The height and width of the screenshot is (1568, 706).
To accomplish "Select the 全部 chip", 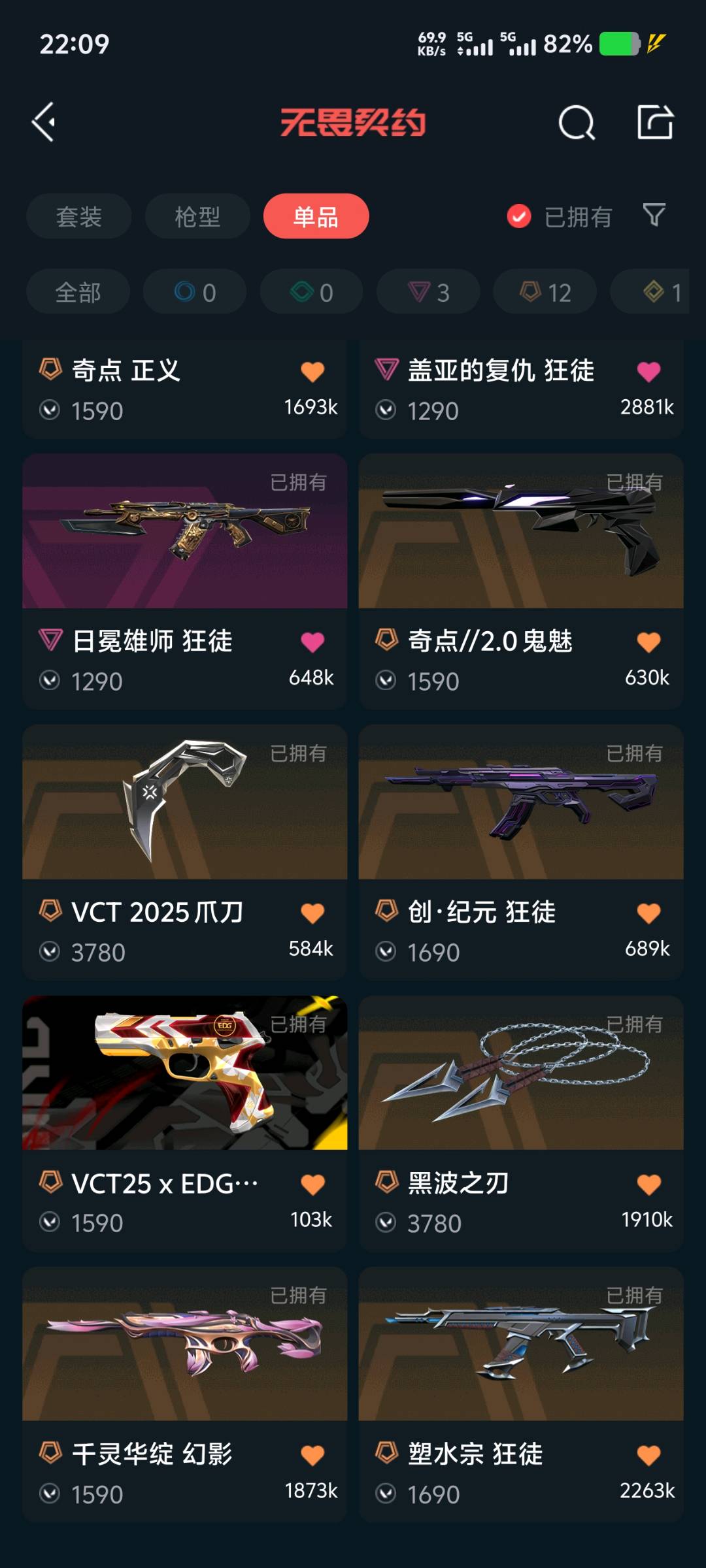I will point(78,292).
